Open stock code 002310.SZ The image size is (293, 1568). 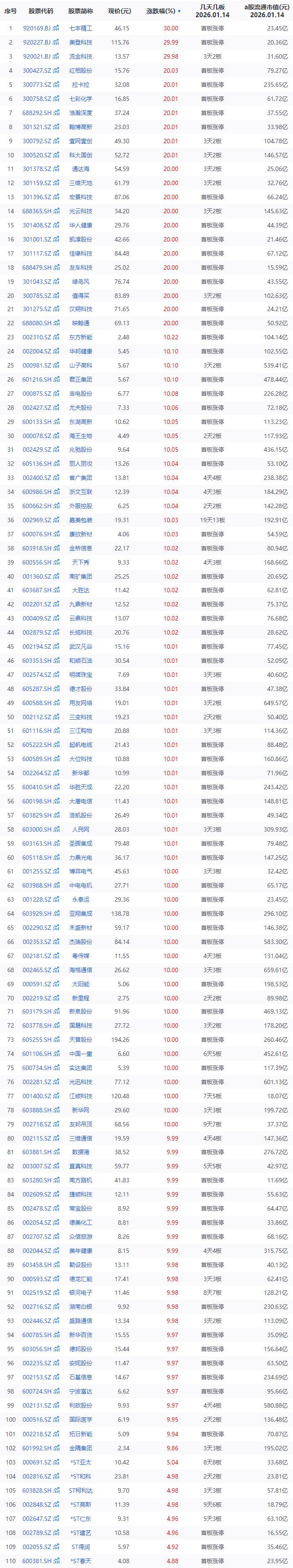[x=37, y=338]
